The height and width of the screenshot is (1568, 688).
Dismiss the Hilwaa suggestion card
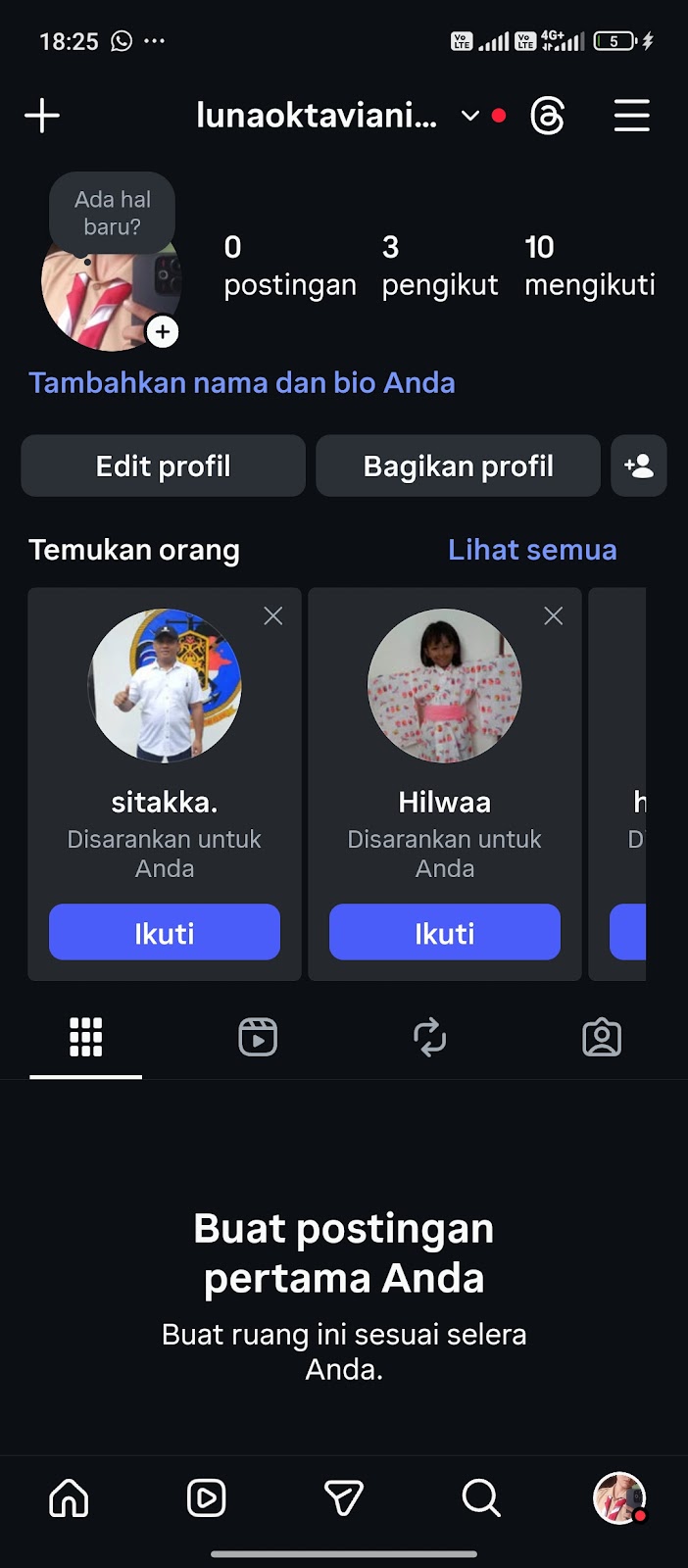pyautogui.click(x=554, y=615)
